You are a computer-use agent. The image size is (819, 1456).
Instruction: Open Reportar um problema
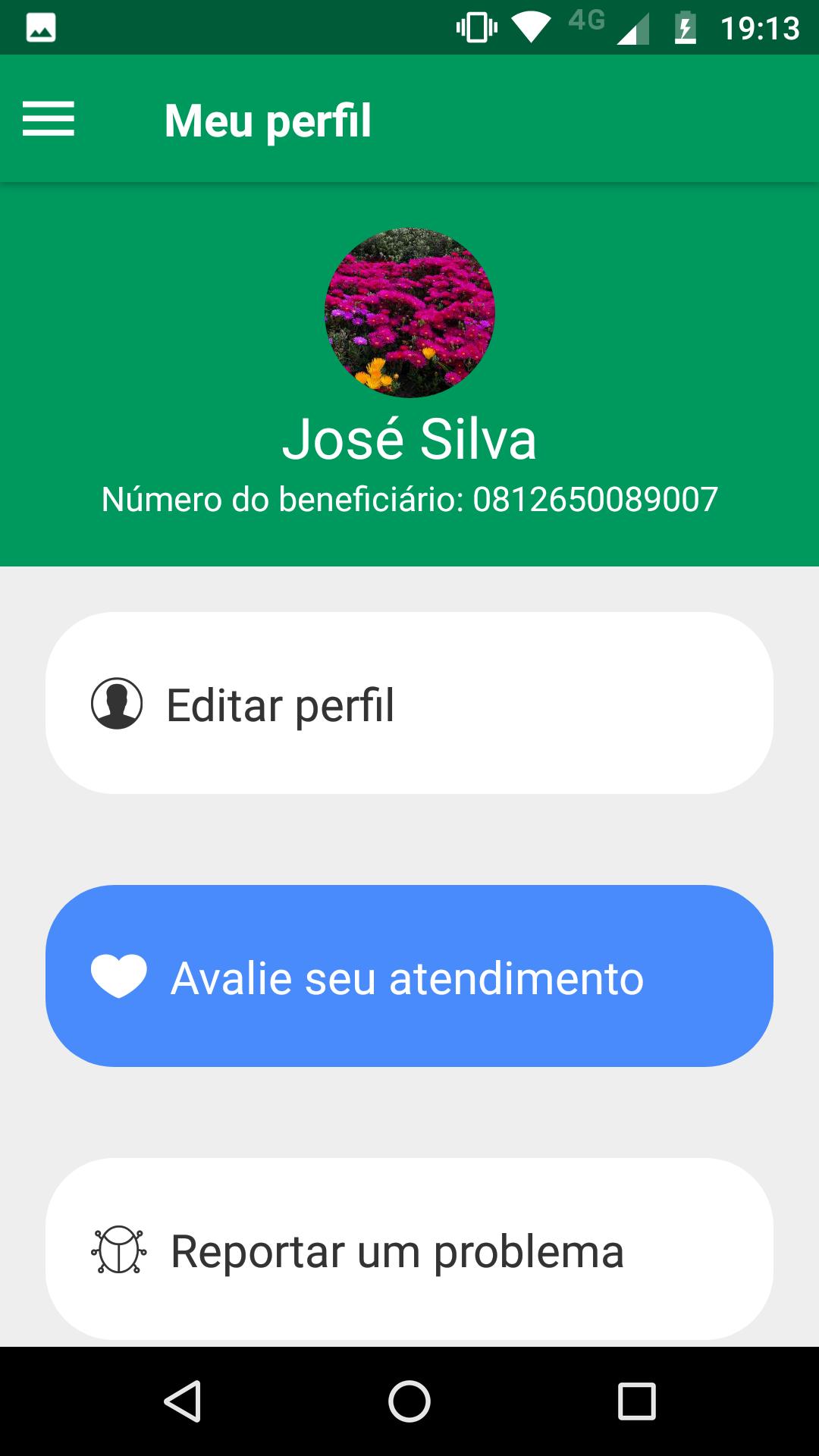409,1249
